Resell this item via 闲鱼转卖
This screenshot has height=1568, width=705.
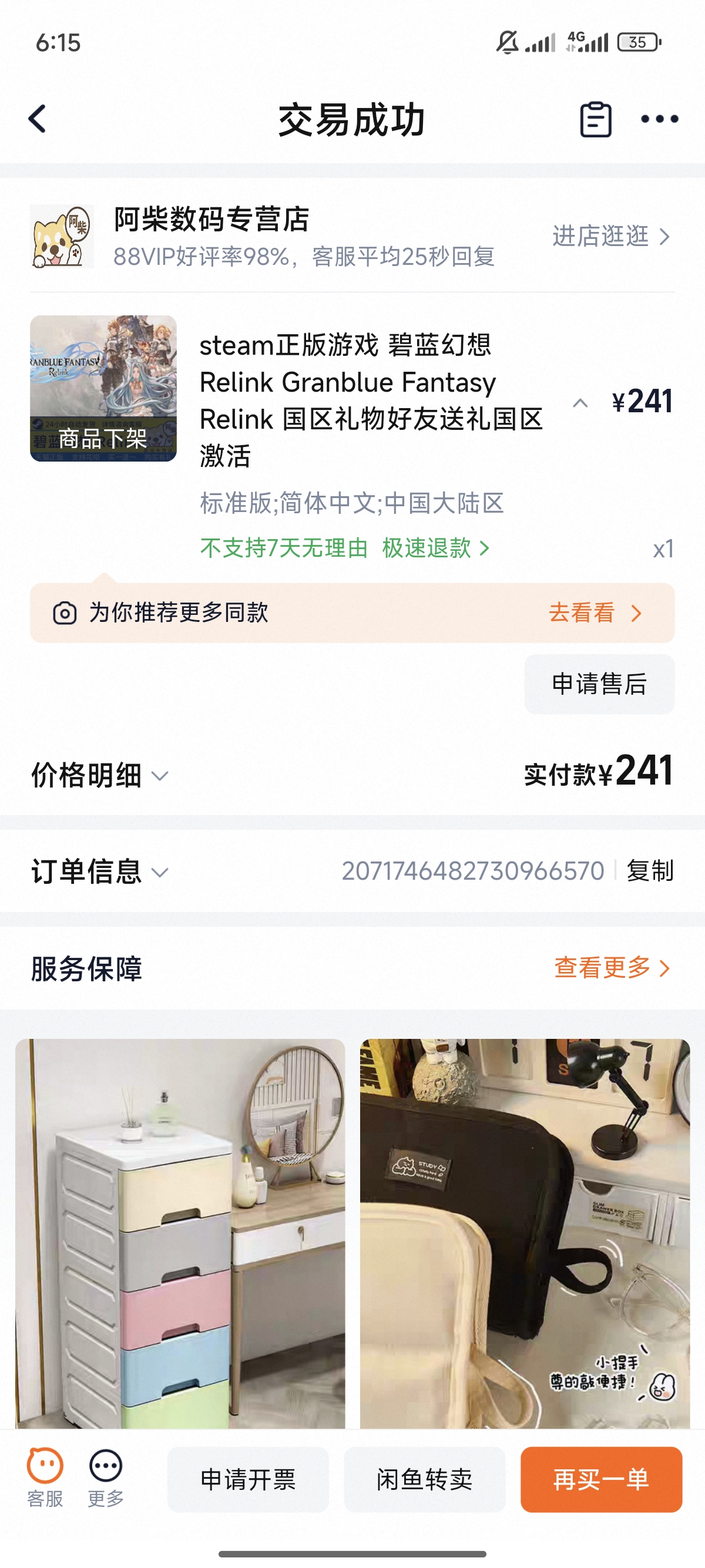coord(424,1479)
